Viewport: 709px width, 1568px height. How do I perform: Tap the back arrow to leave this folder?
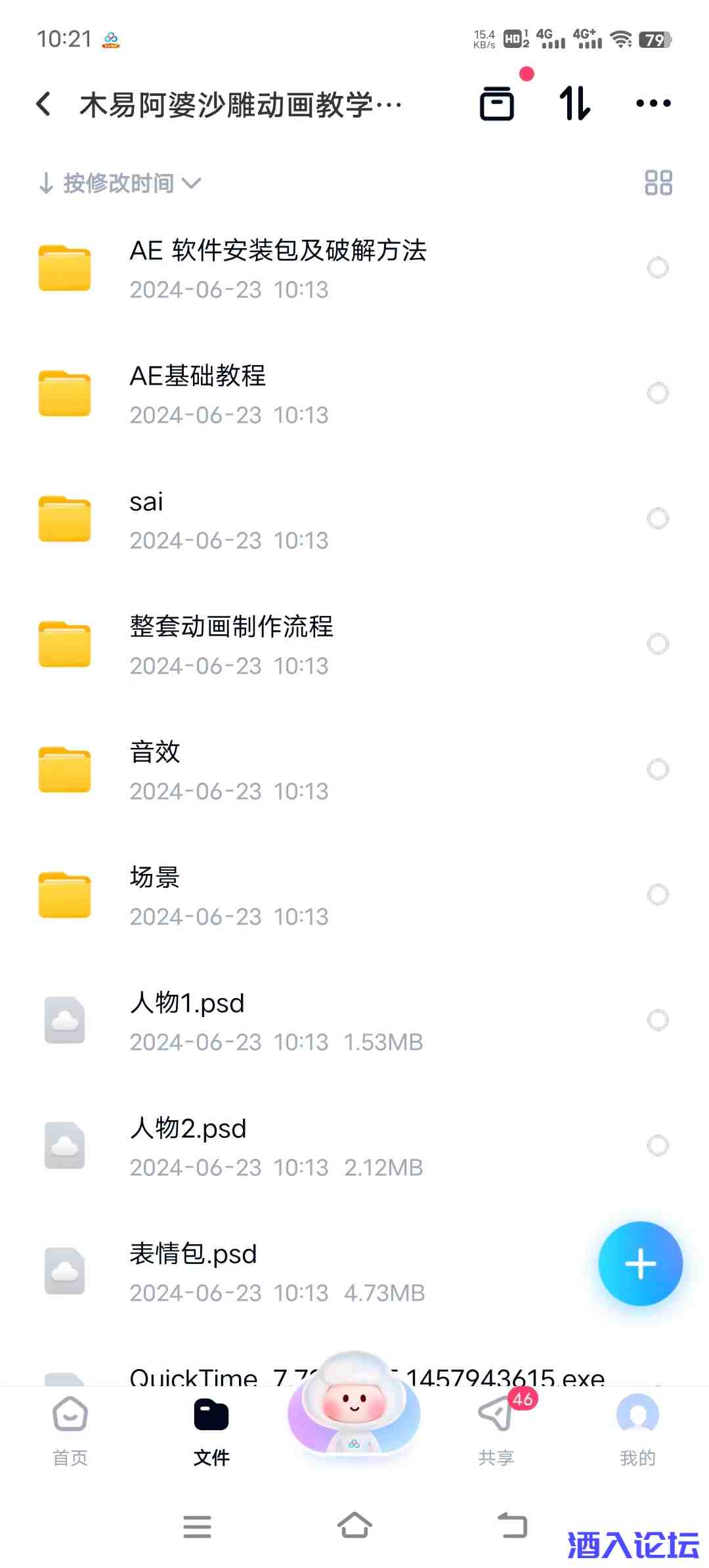(x=43, y=103)
